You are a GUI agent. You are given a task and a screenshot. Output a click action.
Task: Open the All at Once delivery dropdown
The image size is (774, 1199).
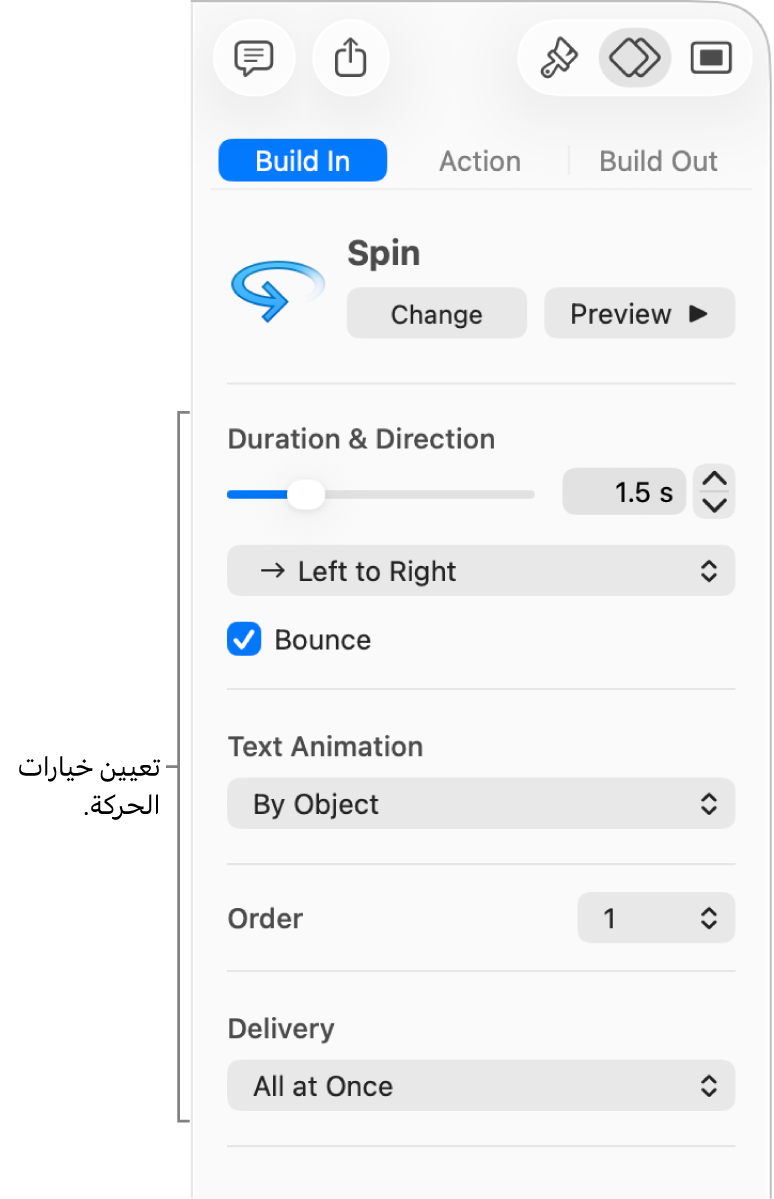[x=481, y=1086]
